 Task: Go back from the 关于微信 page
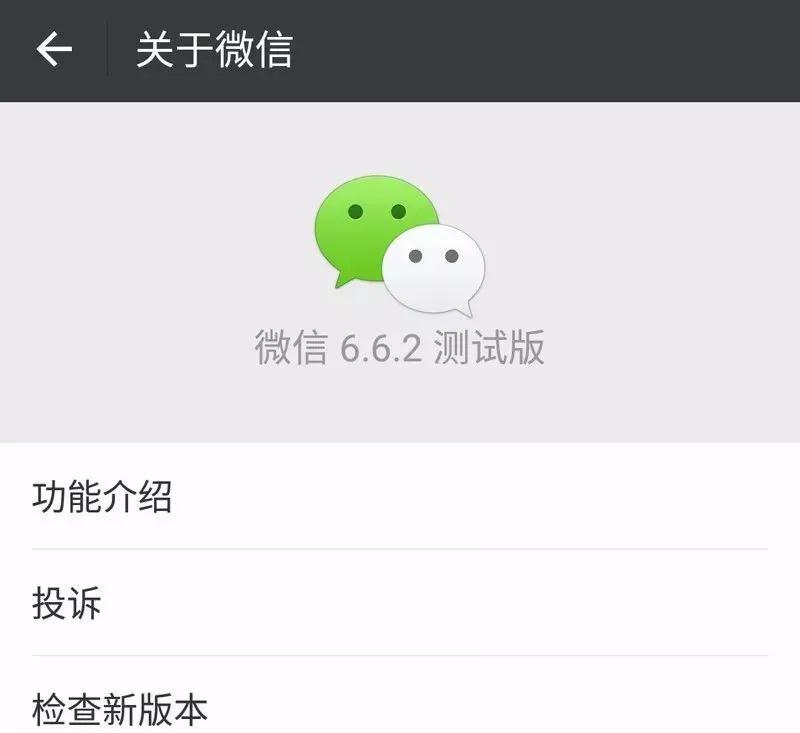coord(54,50)
